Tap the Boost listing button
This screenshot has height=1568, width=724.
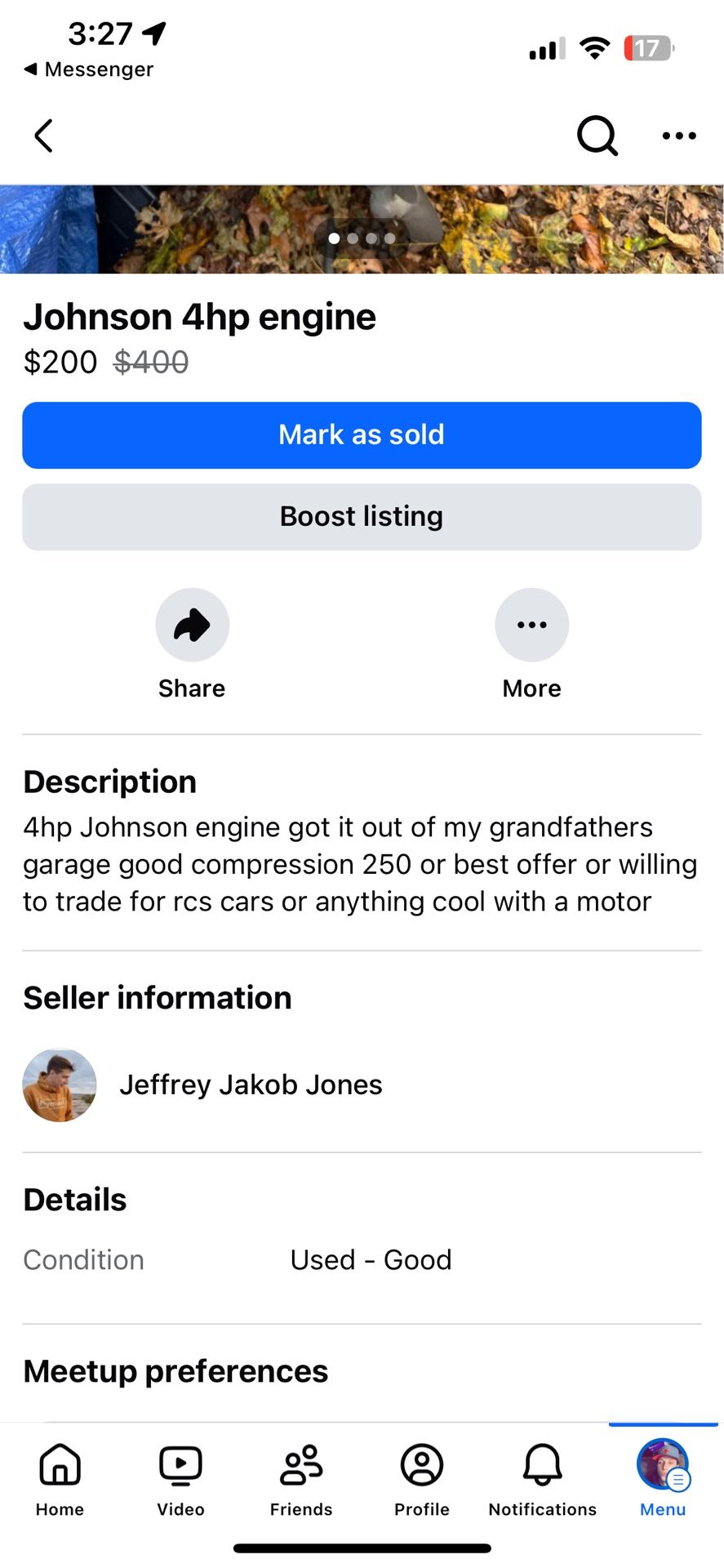[362, 517]
